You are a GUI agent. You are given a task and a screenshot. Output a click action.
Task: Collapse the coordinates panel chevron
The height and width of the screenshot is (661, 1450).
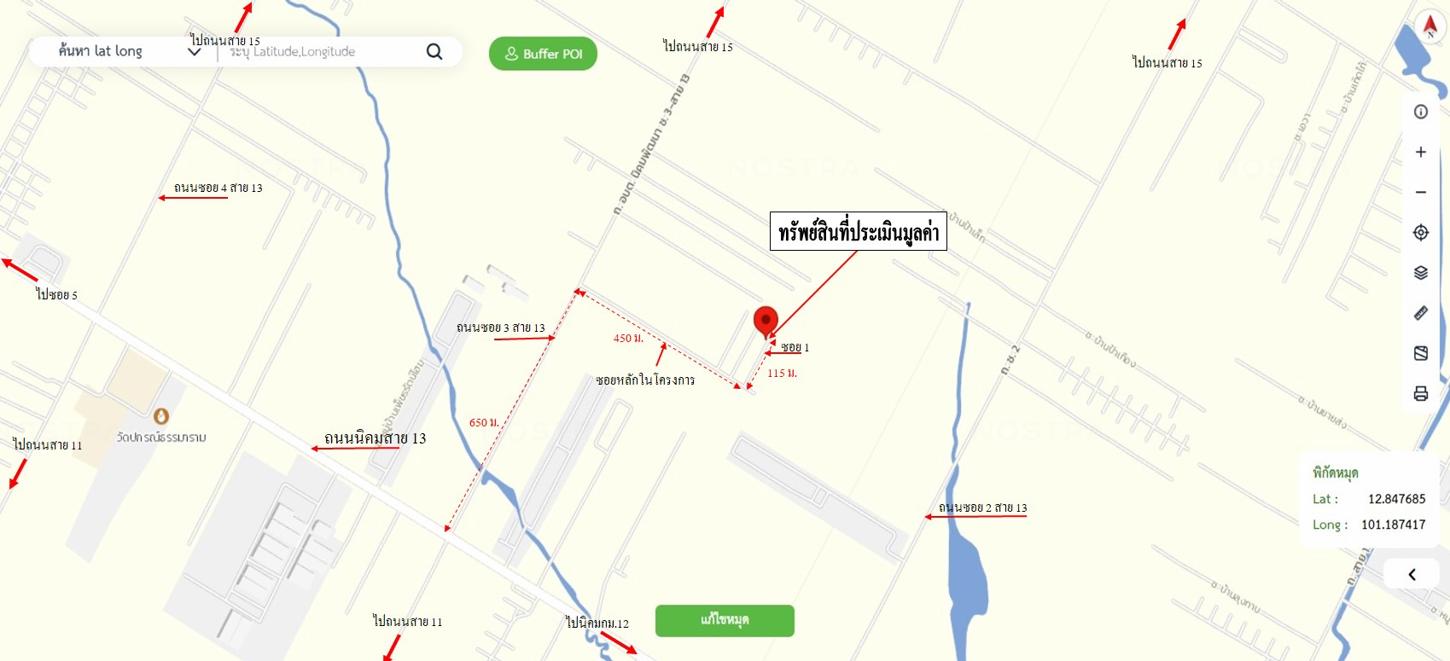pyautogui.click(x=1412, y=574)
